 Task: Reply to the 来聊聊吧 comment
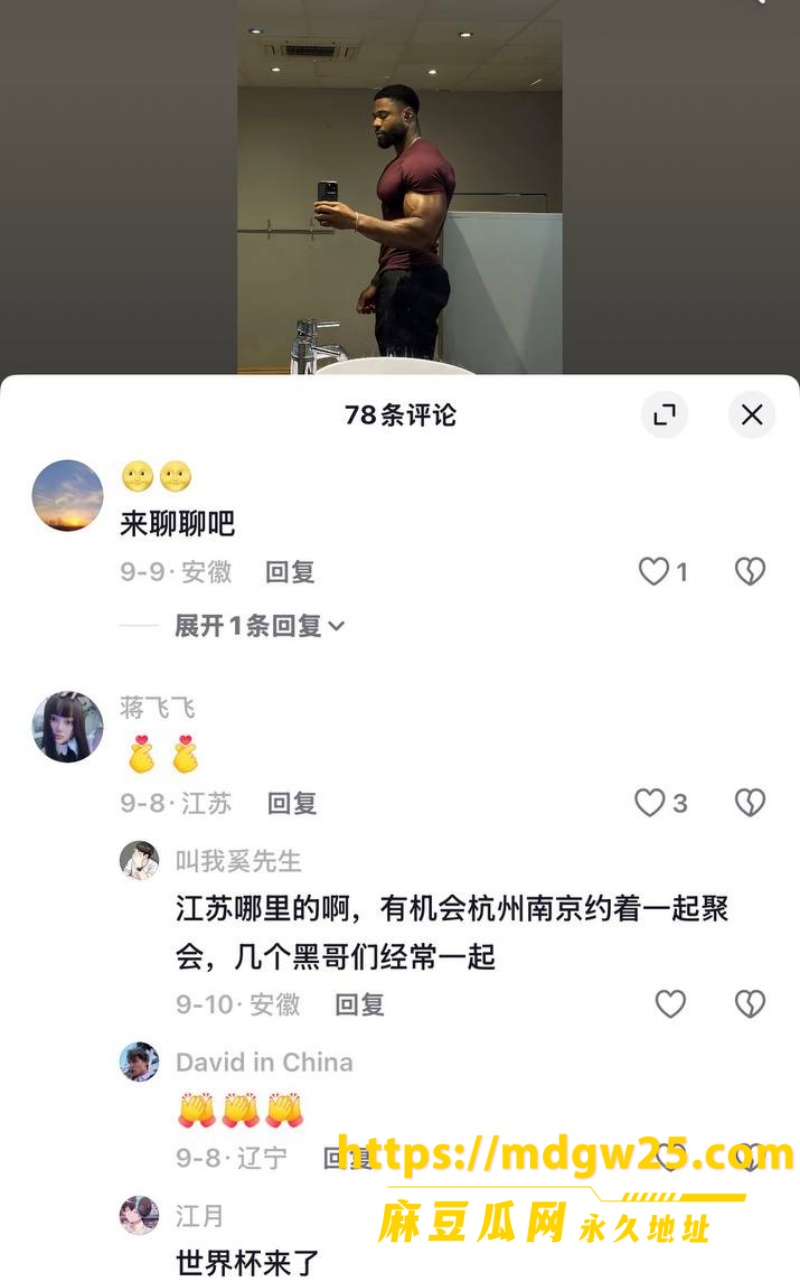tap(290, 572)
